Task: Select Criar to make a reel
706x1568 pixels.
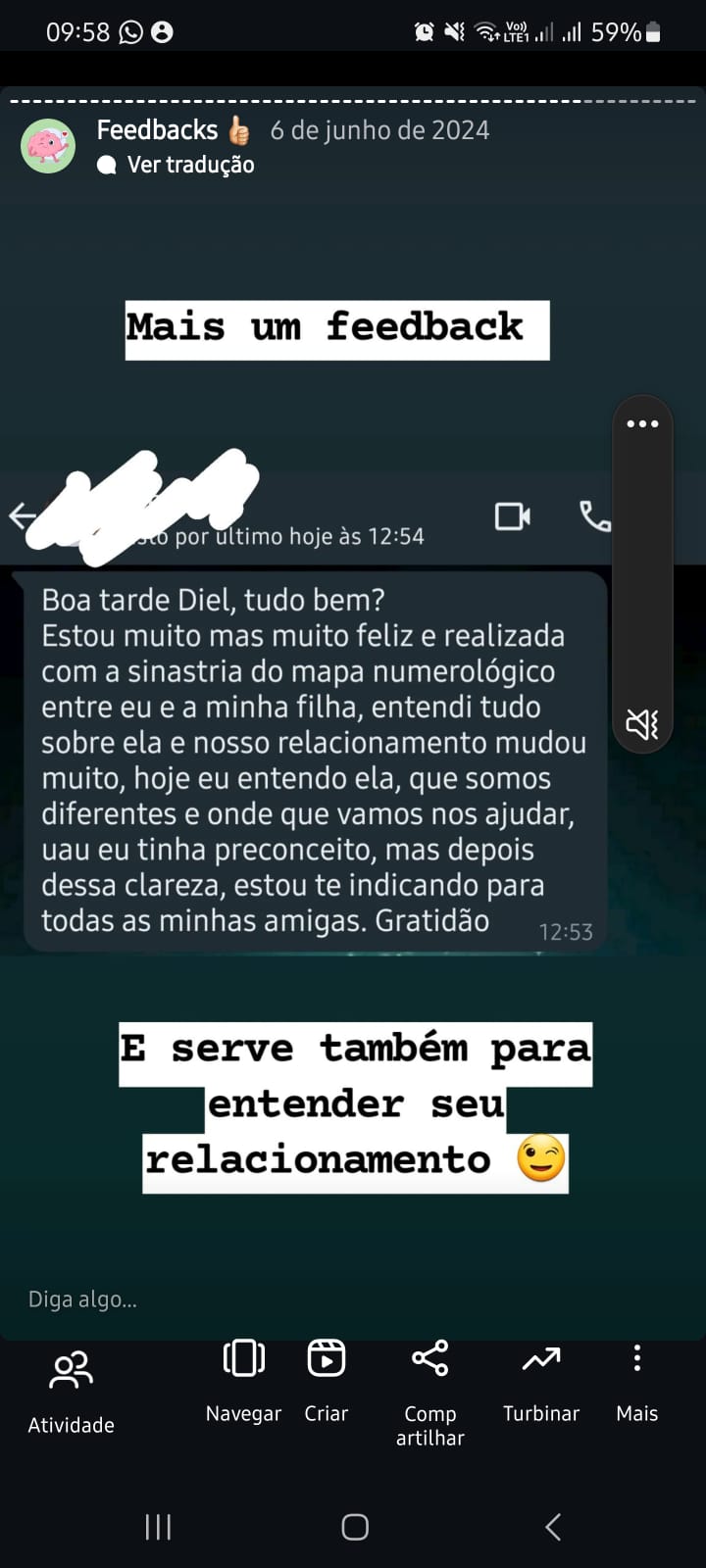Action: tap(326, 1380)
